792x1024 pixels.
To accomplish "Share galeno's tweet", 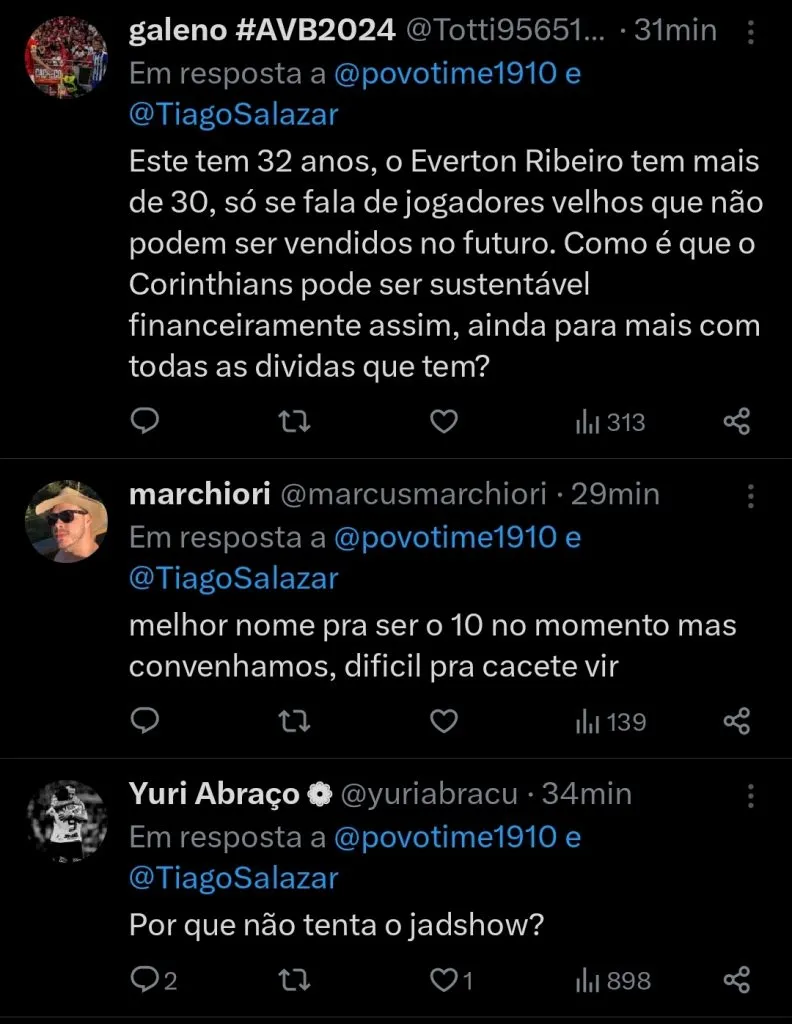I will 738,421.
